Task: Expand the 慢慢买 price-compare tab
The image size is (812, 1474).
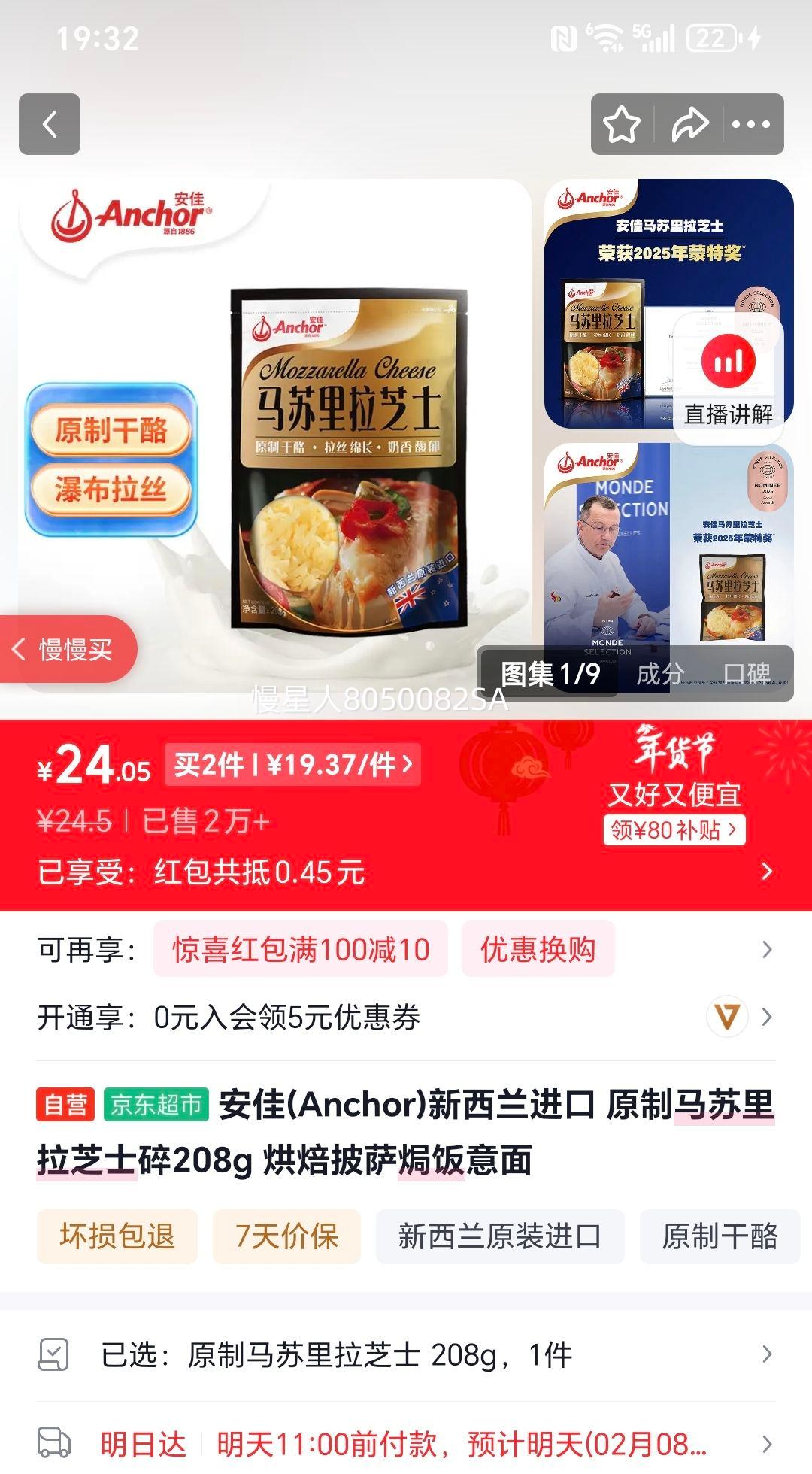Action: point(68,649)
